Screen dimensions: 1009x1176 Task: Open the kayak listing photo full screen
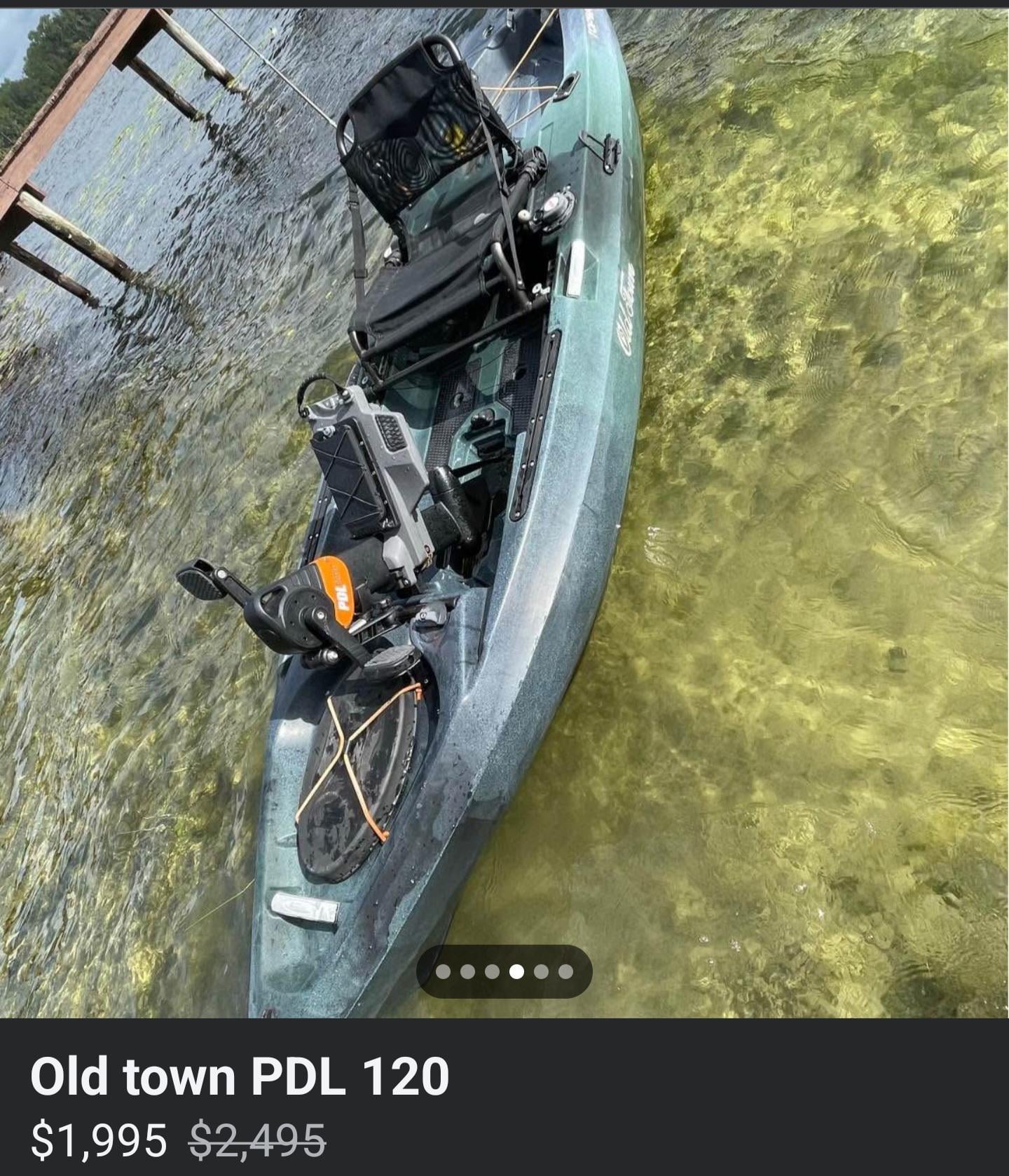pyautogui.click(x=504, y=491)
